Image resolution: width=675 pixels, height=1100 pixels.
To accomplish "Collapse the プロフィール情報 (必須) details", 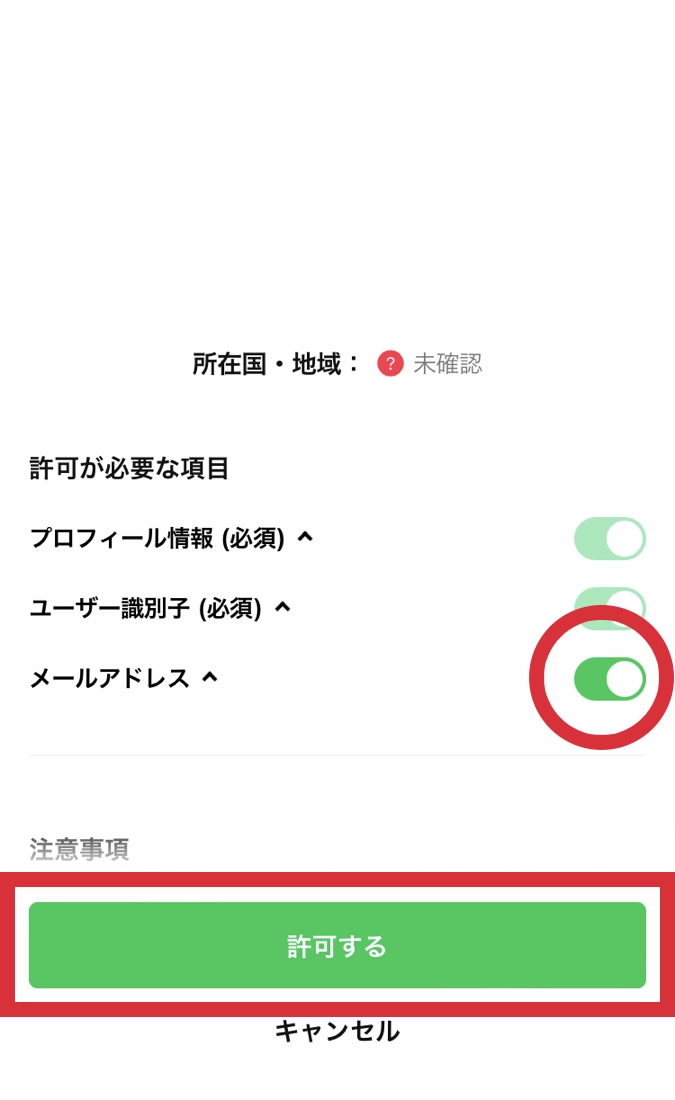I will (x=306, y=538).
